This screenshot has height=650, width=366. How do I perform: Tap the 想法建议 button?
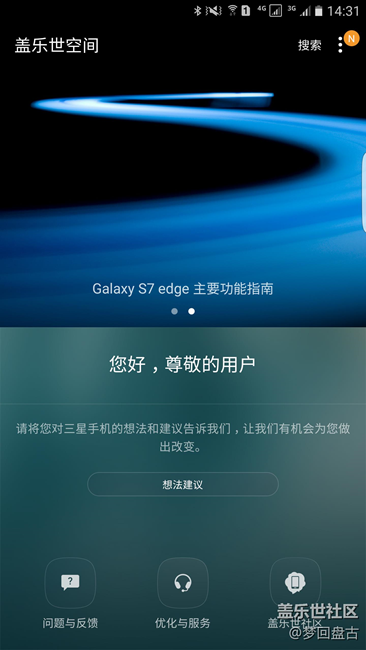[x=183, y=484]
